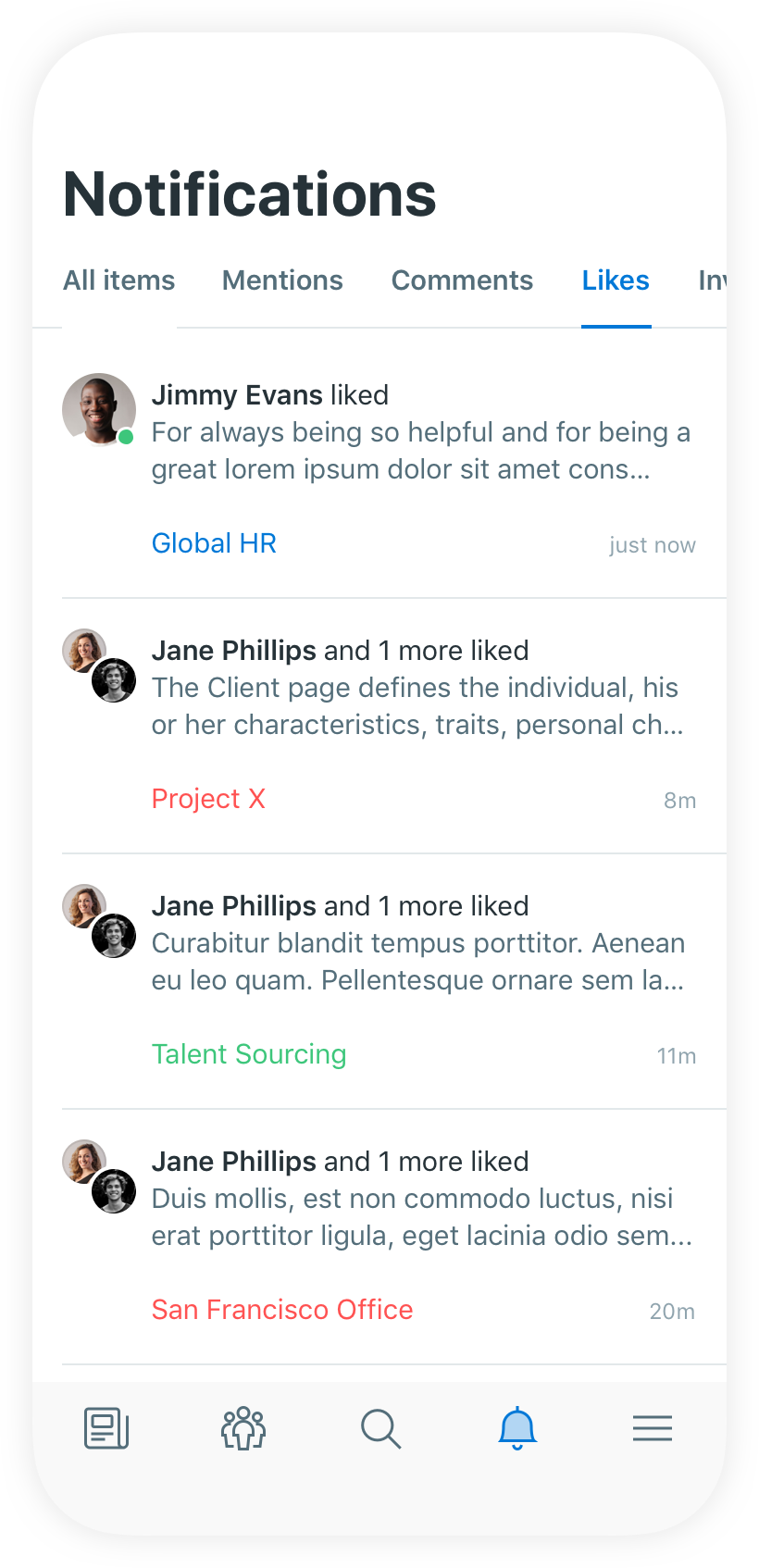Open search from the bottom bar
The image size is (759, 1568).
pyautogui.click(x=380, y=1428)
